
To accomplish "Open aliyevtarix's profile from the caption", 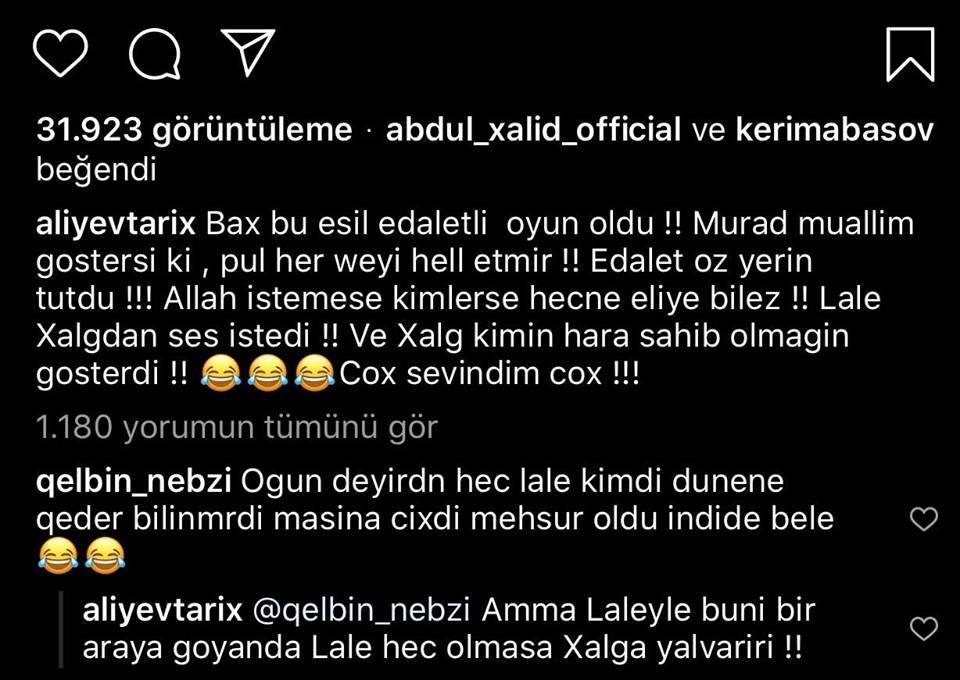I will [x=119, y=222].
